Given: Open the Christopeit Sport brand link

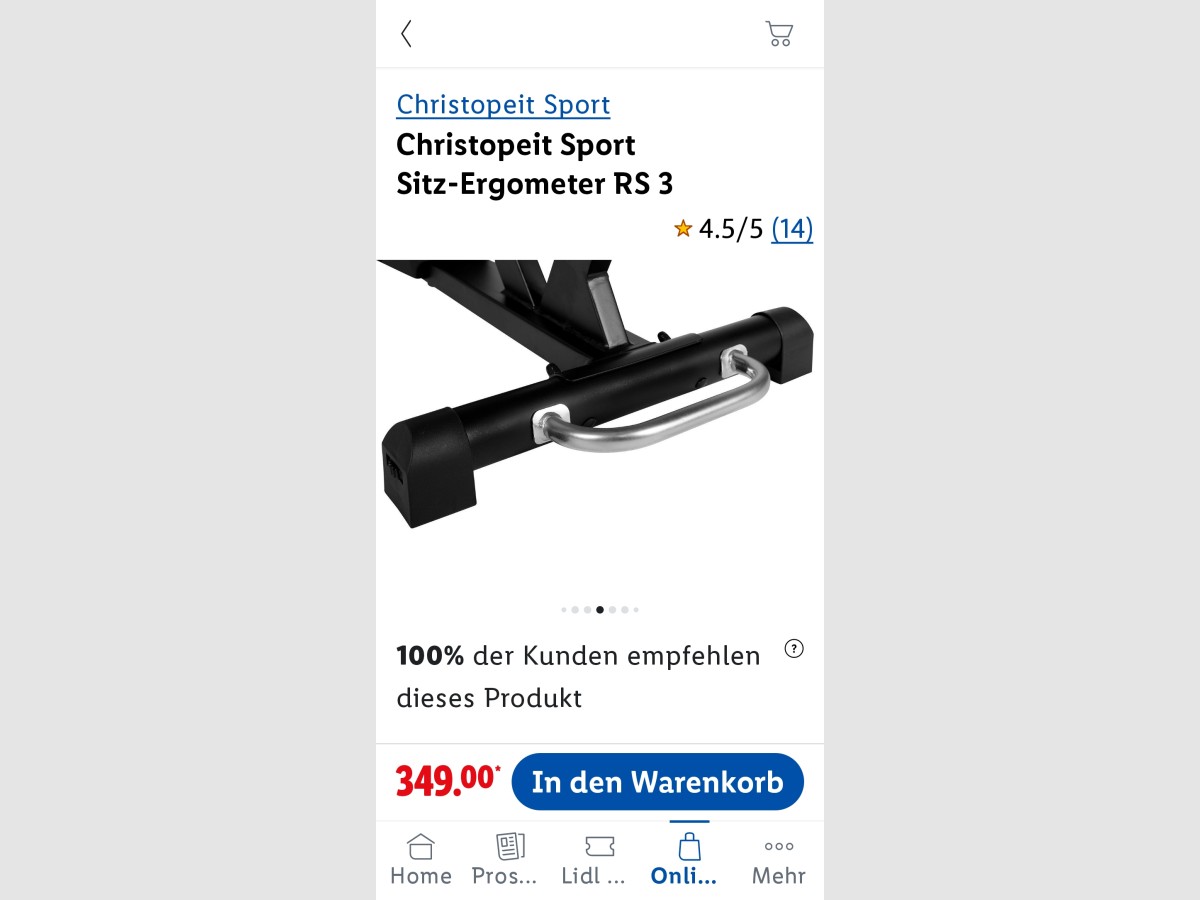Looking at the screenshot, I should pyautogui.click(x=503, y=105).
